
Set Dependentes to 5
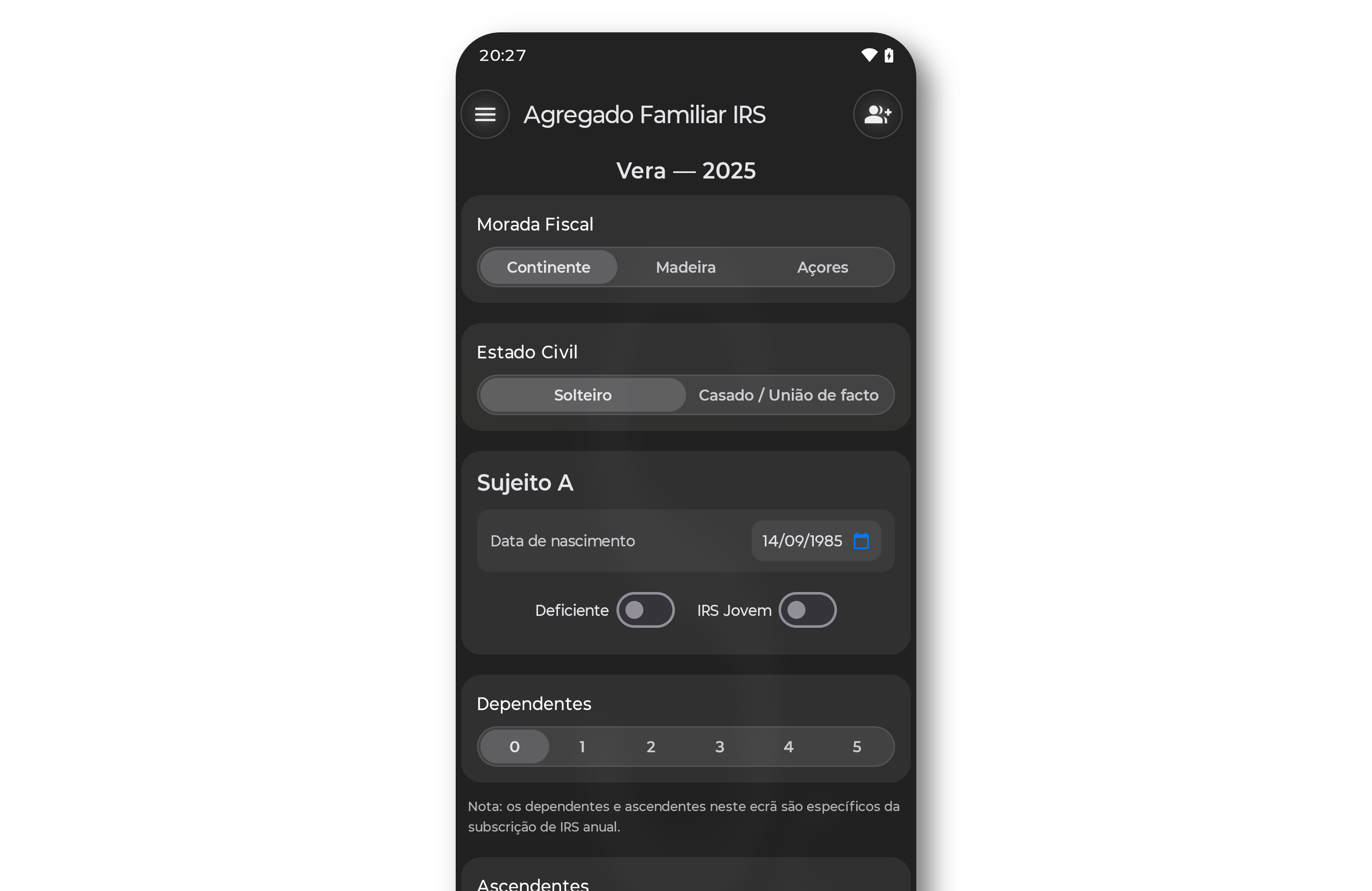pyautogui.click(x=857, y=747)
